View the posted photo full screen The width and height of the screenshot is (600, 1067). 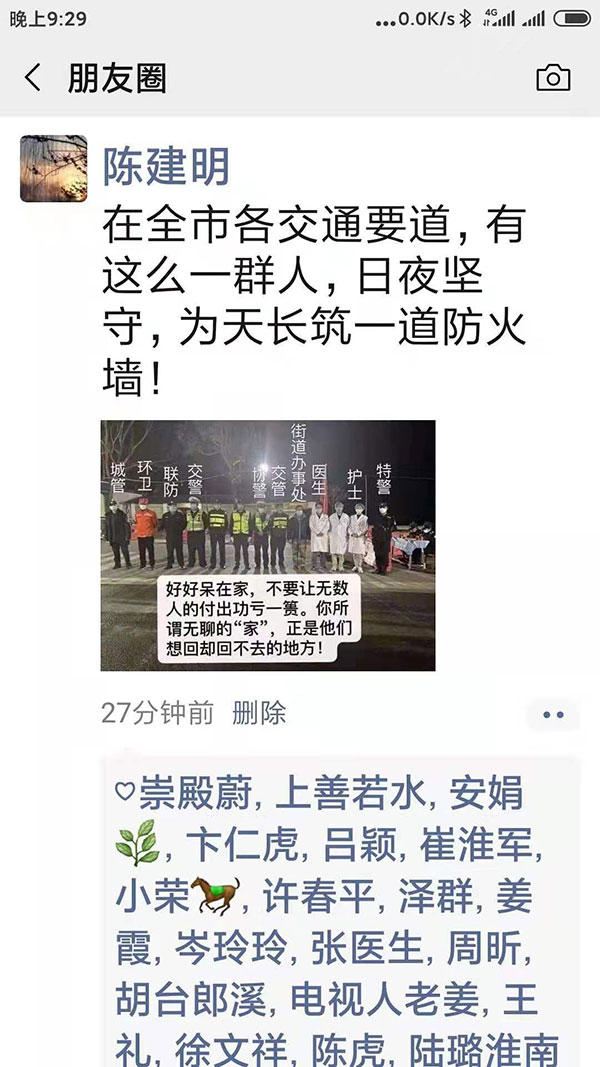click(267, 545)
